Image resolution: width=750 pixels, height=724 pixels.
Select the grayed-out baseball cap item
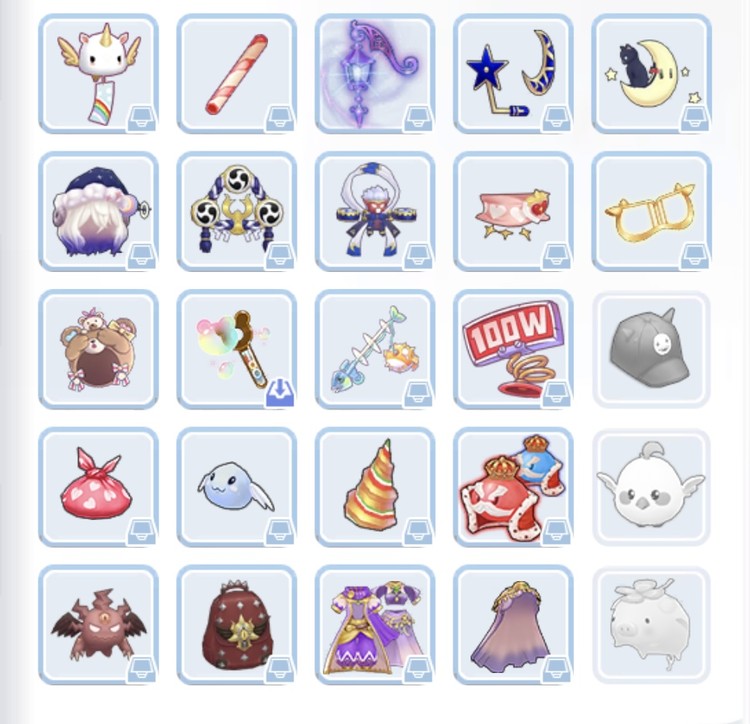coord(650,349)
